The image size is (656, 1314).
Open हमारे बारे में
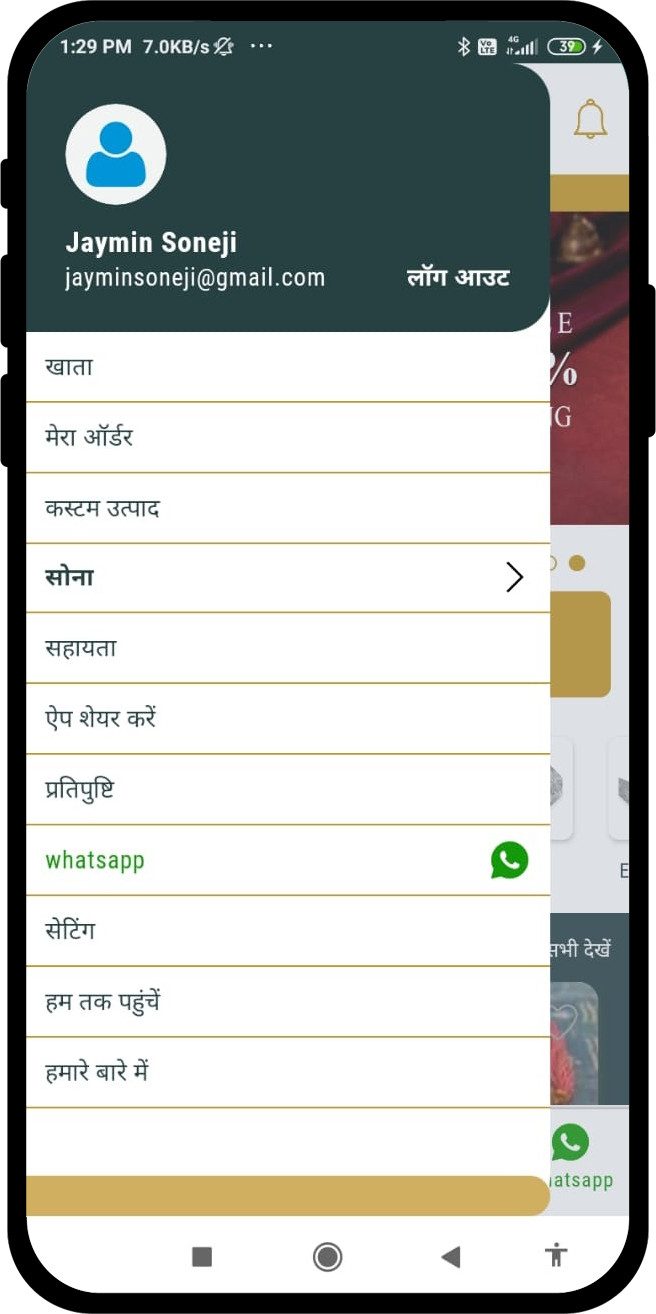(288, 1073)
